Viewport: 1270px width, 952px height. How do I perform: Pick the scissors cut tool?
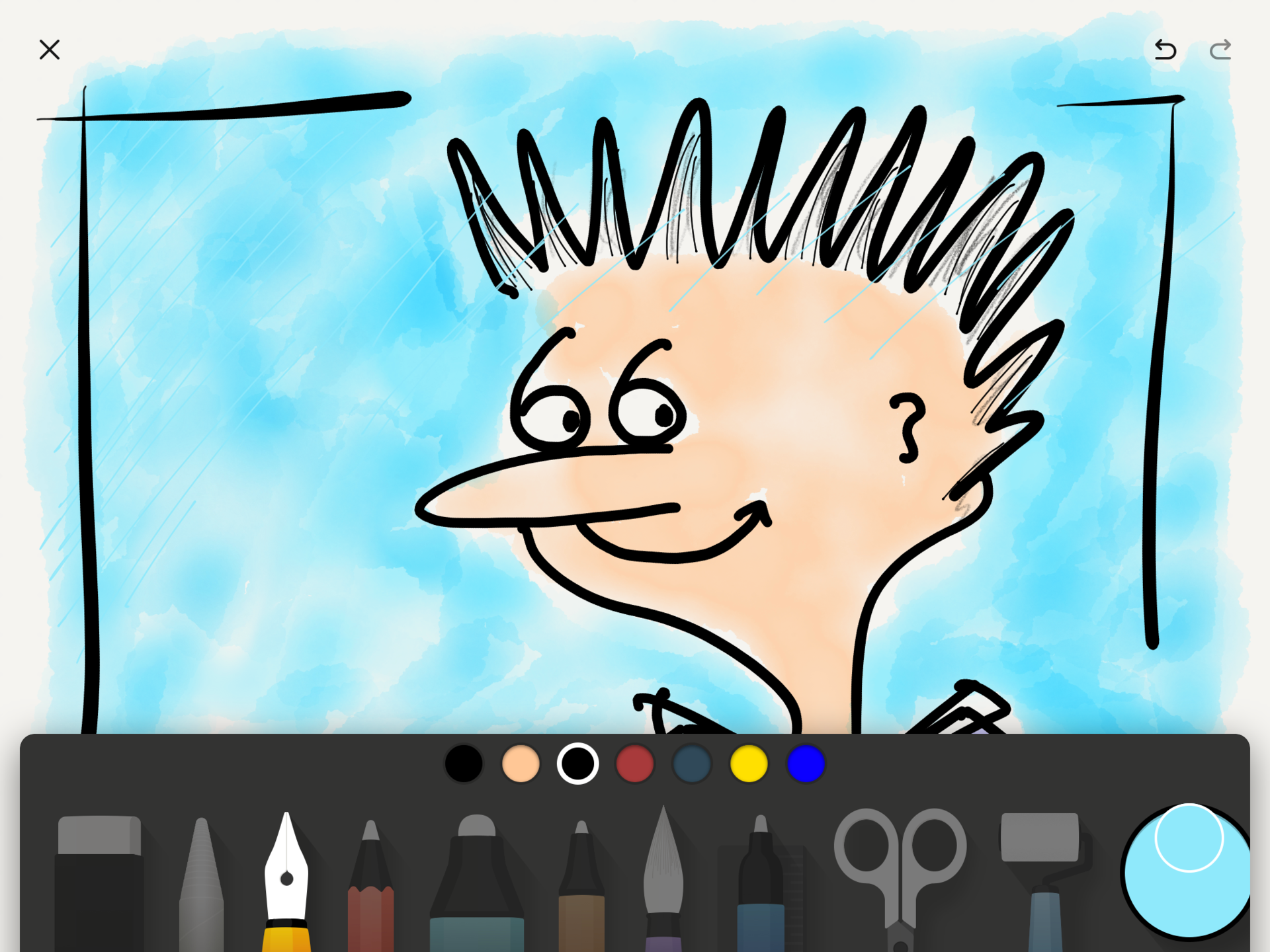click(900, 873)
